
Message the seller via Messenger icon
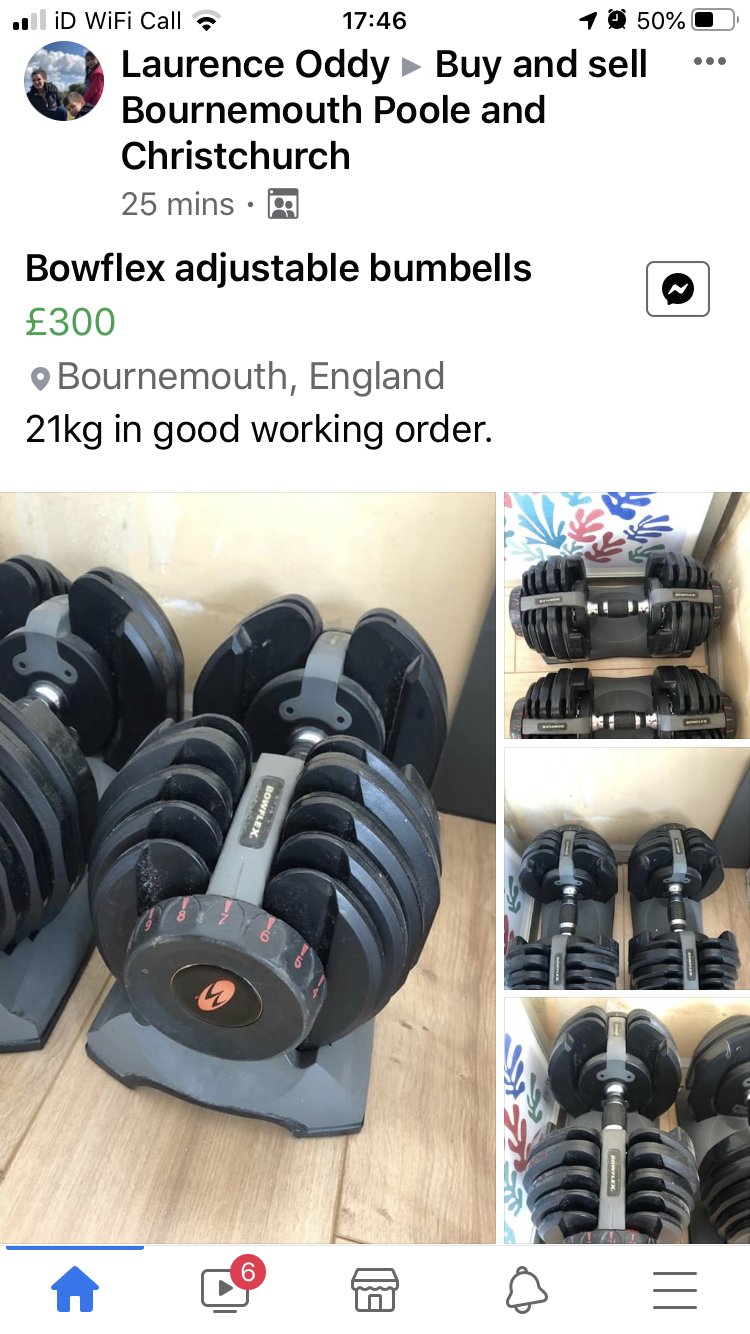pyautogui.click(x=677, y=289)
